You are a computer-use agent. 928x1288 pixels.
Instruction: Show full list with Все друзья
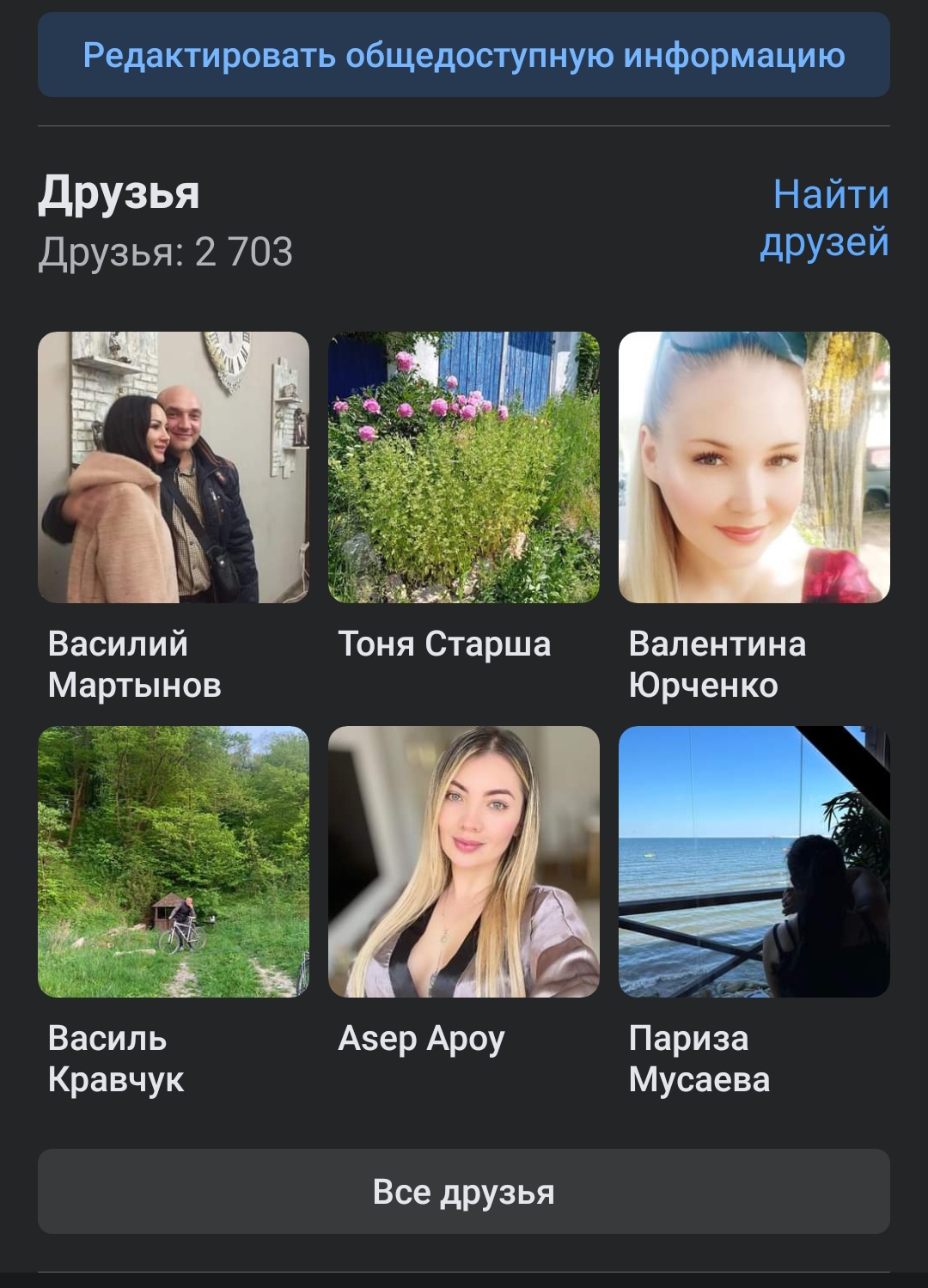tap(464, 1192)
